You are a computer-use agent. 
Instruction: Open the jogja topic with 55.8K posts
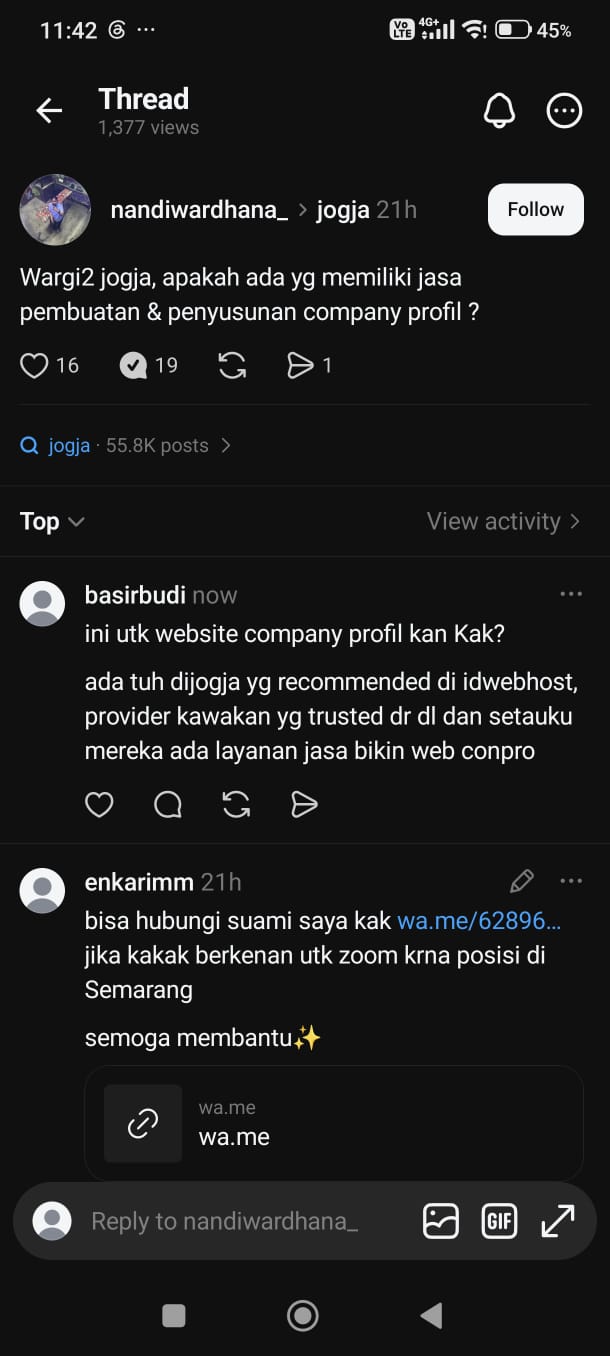tap(126, 446)
